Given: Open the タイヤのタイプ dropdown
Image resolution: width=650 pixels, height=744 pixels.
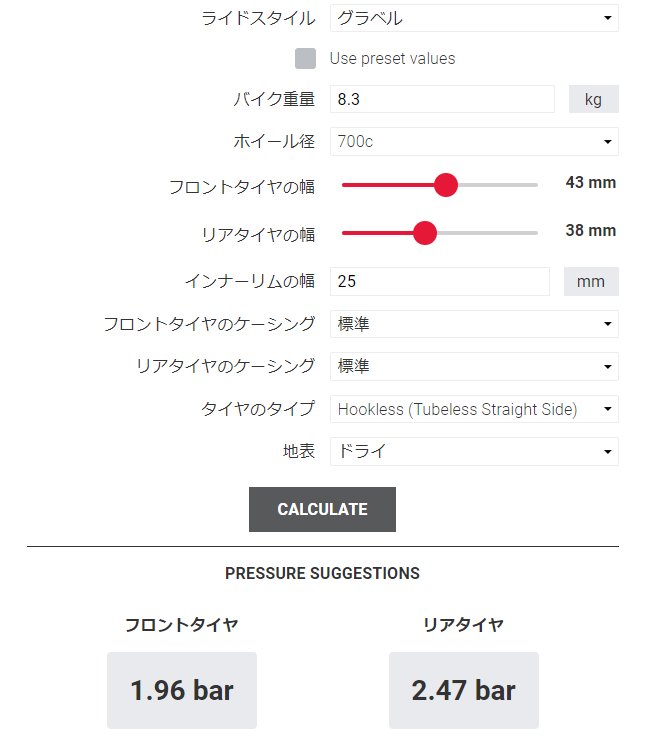Looking at the screenshot, I should tap(473, 409).
